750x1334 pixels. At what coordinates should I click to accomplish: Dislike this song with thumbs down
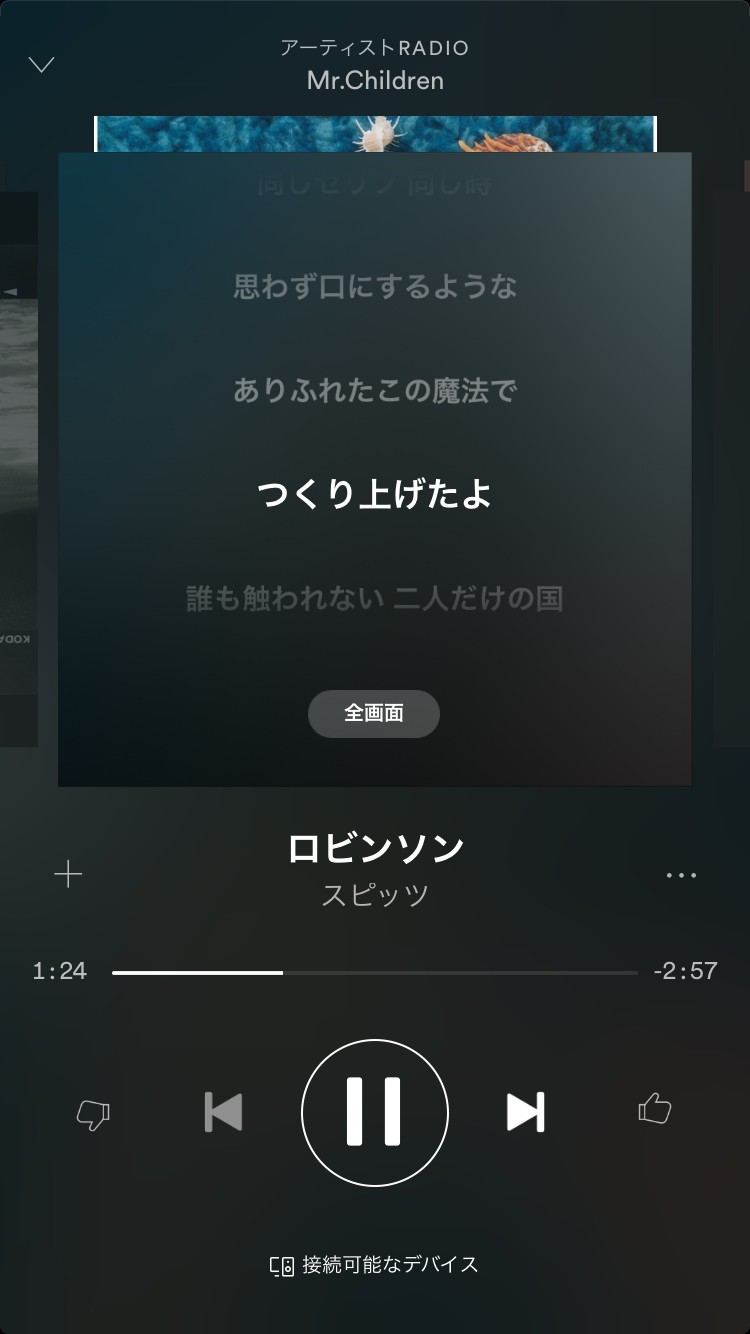tap(93, 1114)
